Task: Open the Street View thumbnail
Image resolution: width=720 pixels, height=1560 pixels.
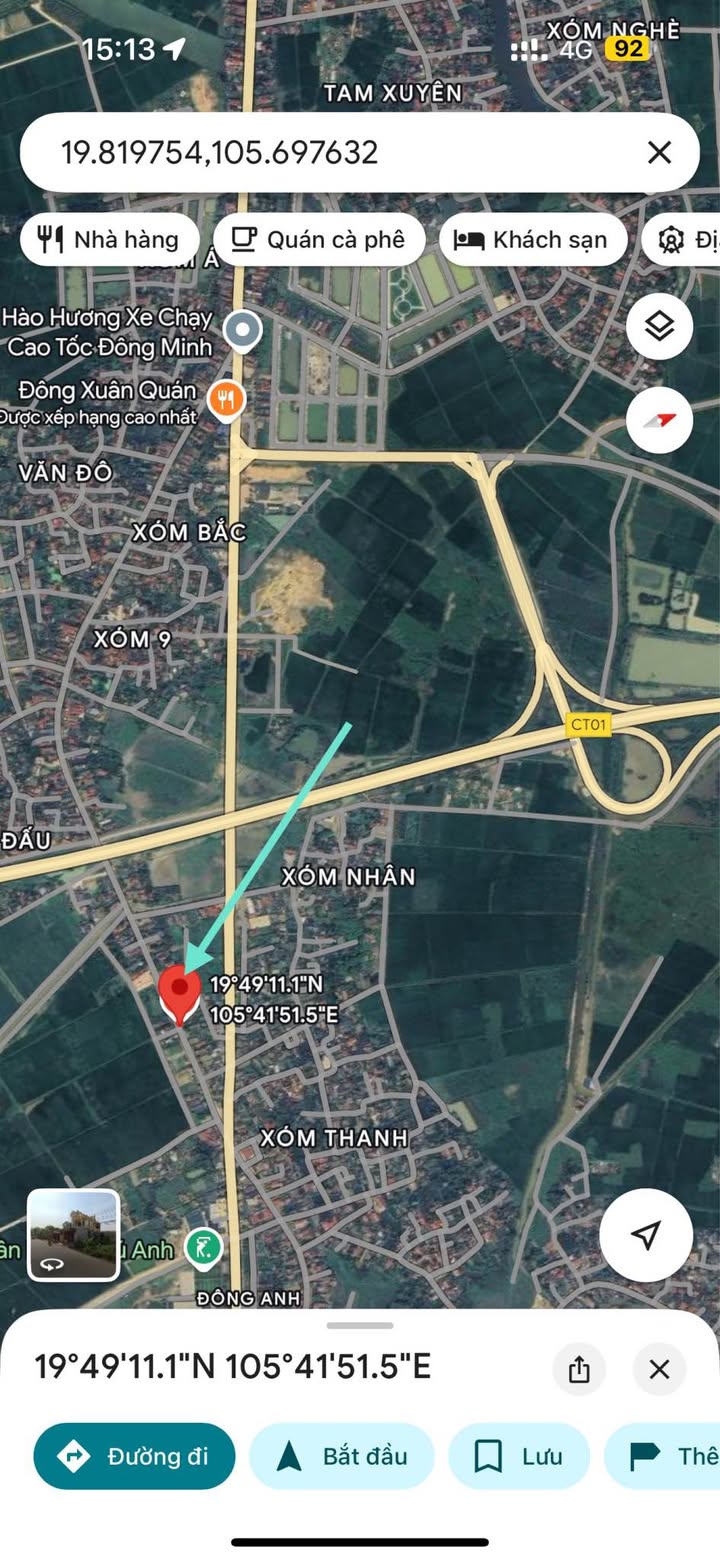Action: (x=73, y=1235)
